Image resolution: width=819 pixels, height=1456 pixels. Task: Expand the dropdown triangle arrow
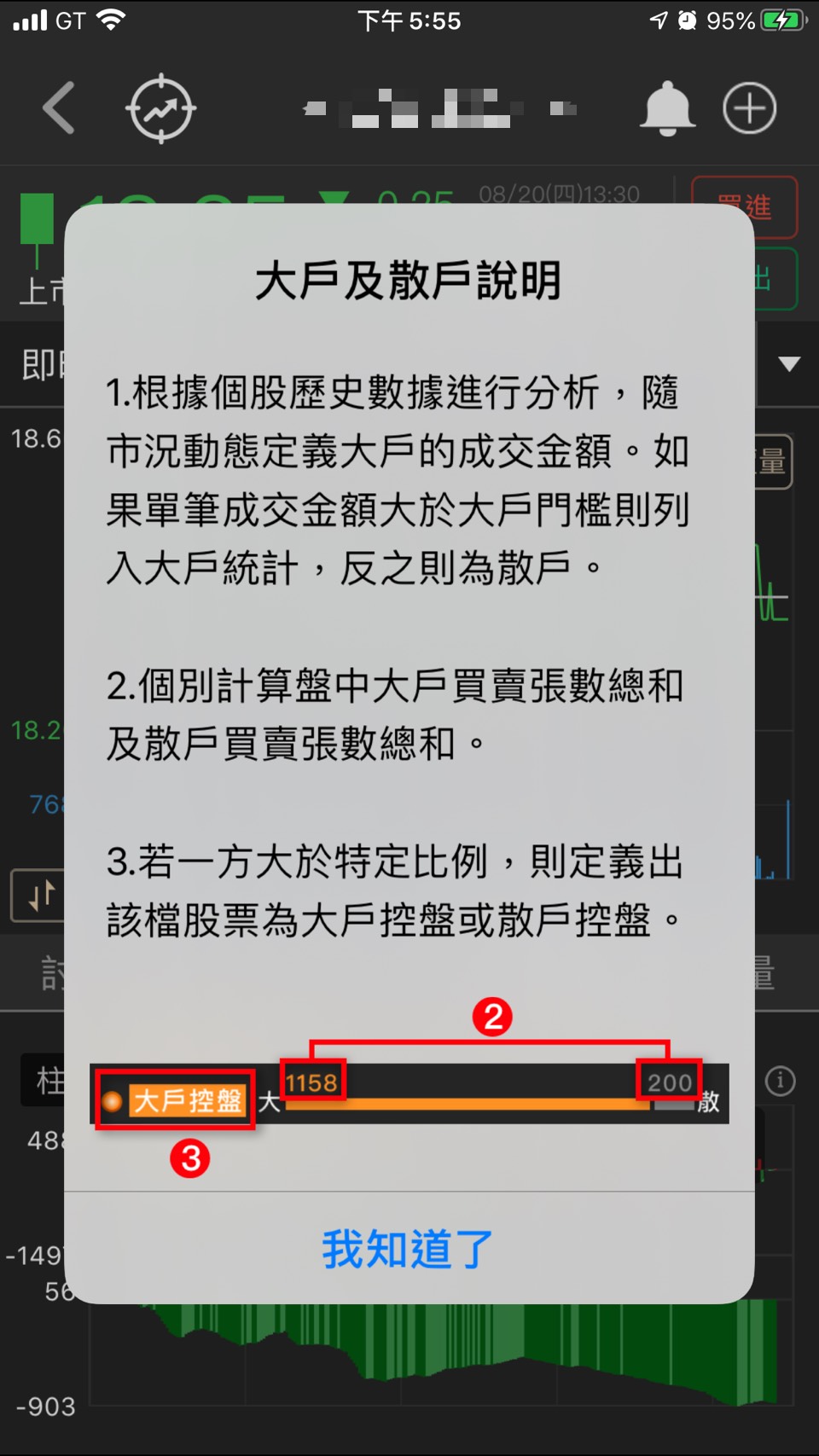(789, 364)
